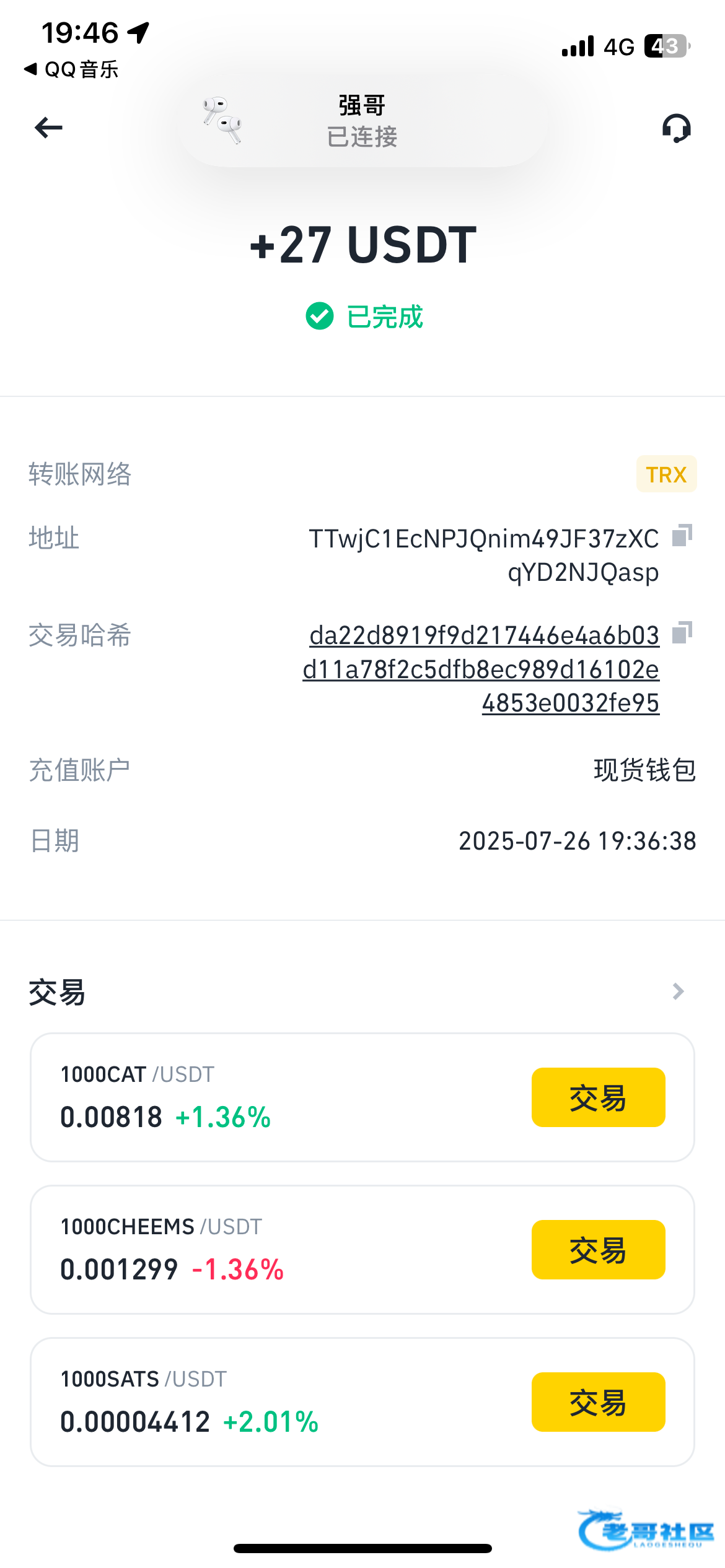This screenshot has width=725, height=1568.
Task: Expand the 交易 section chevron
Action: pyautogui.click(x=678, y=991)
